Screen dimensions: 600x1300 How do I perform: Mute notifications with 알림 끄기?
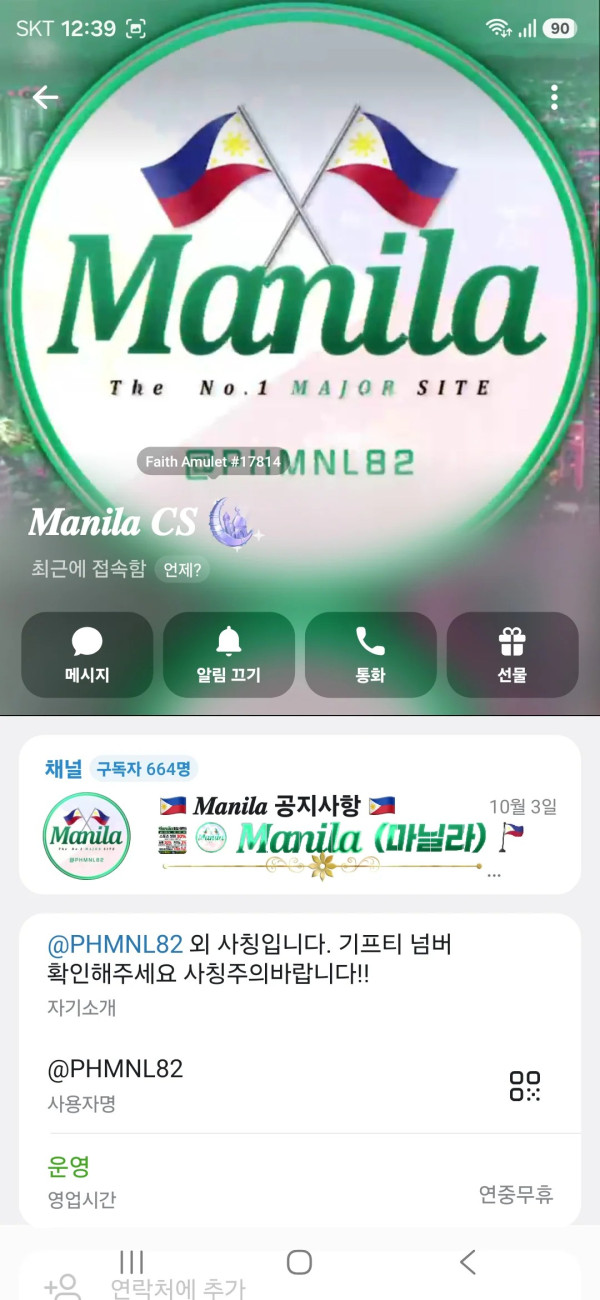[x=229, y=655]
